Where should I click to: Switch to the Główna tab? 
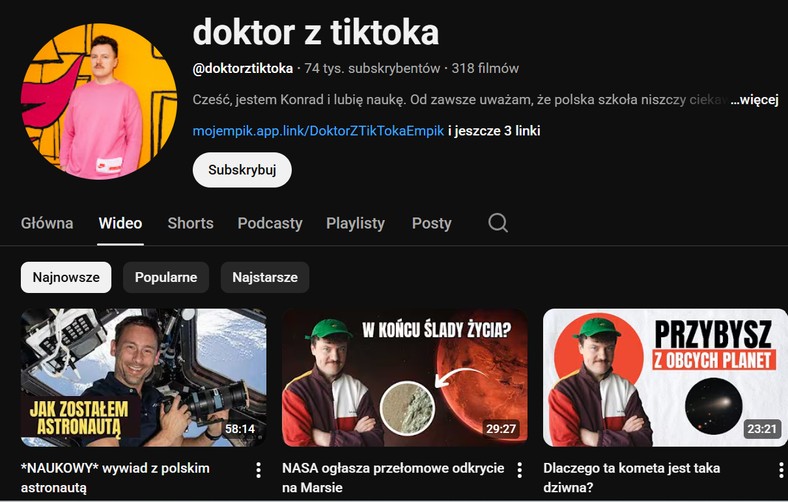47,223
